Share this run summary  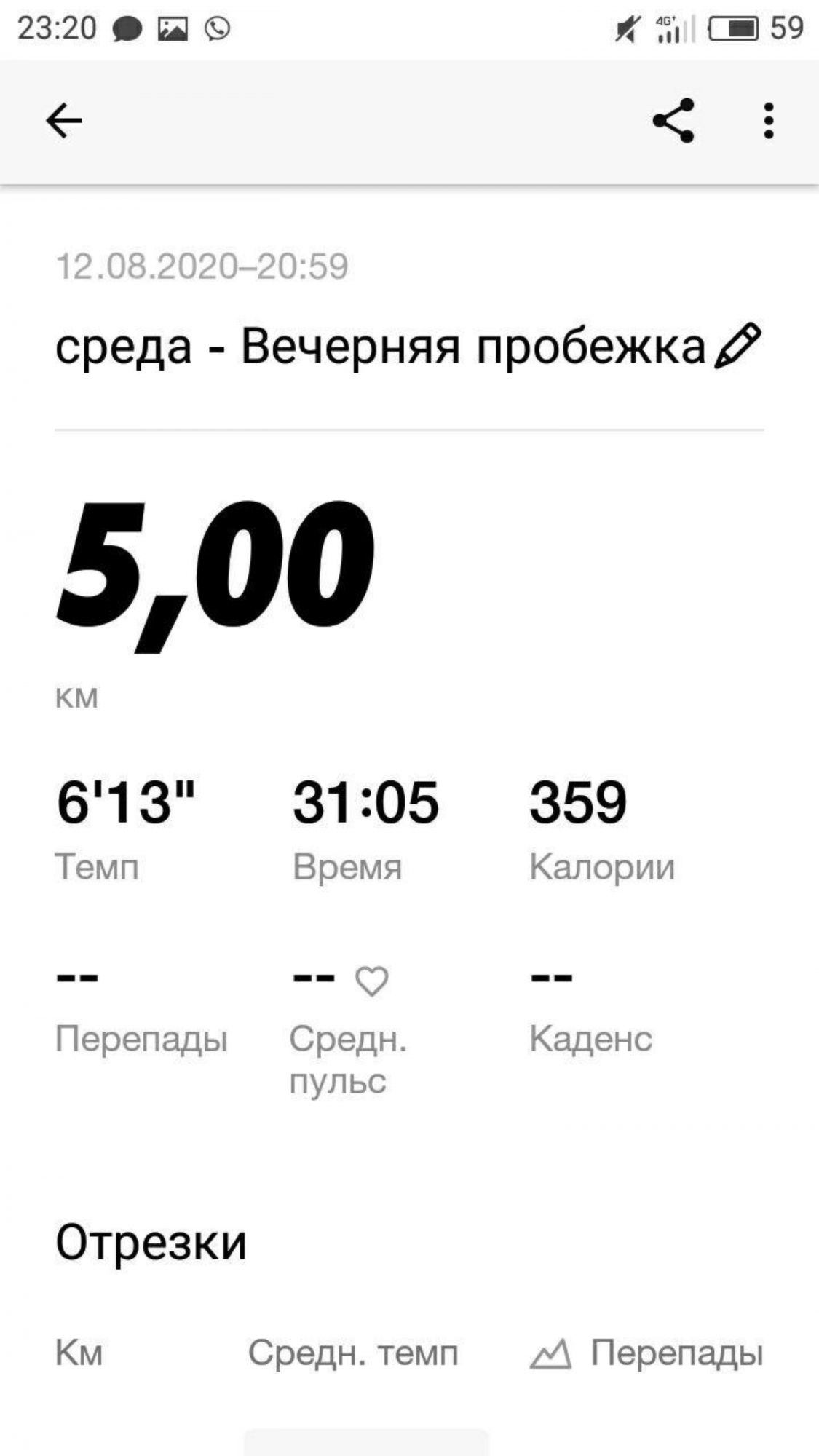click(x=673, y=121)
